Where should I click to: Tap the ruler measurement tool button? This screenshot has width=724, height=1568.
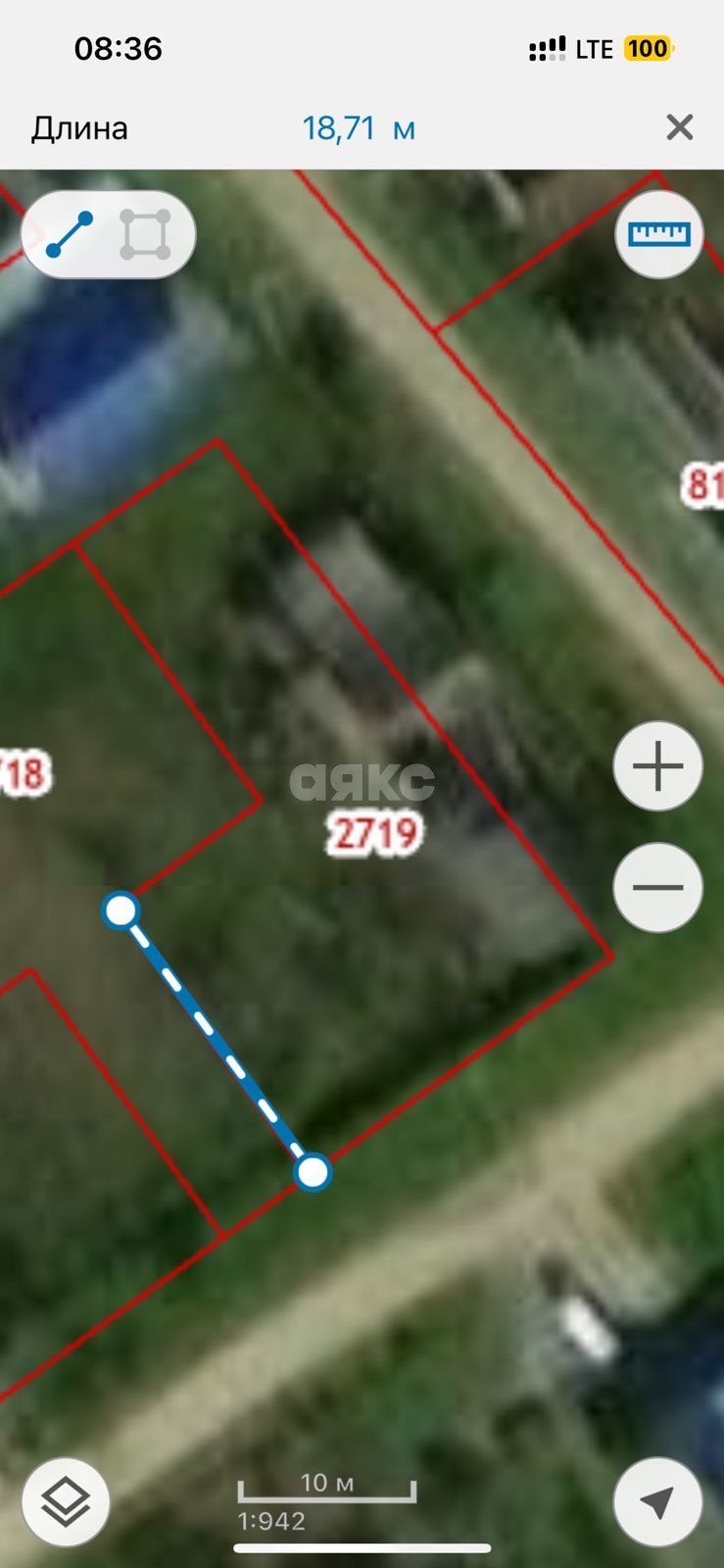click(x=659, y=234)
